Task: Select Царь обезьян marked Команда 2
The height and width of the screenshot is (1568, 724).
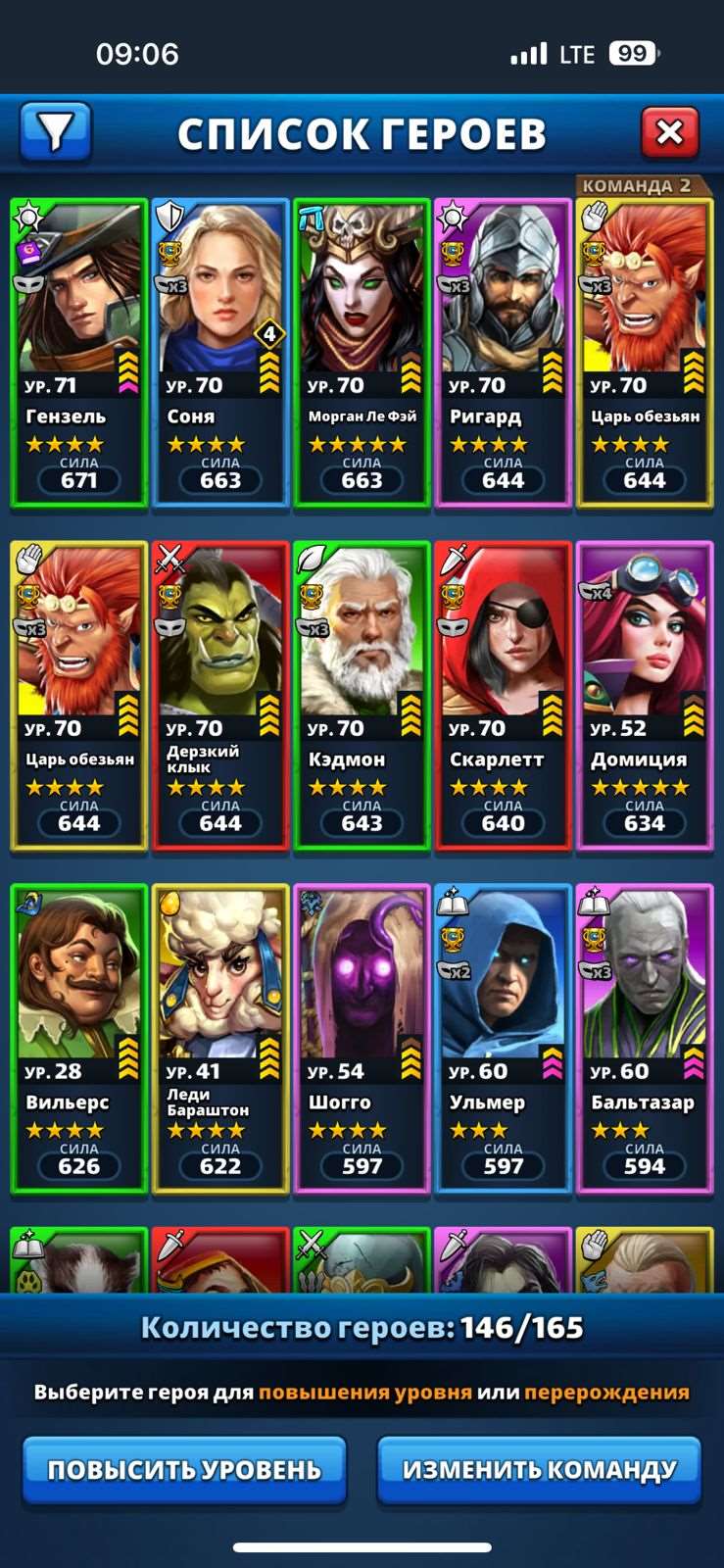Action: pos(644,353)
